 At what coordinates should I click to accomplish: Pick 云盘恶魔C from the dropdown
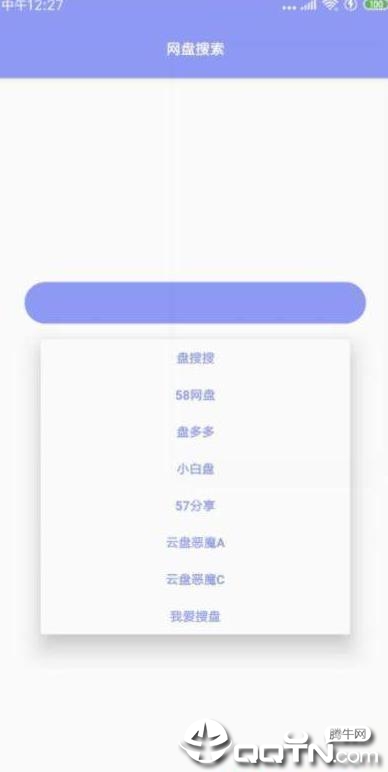(195, 579)
